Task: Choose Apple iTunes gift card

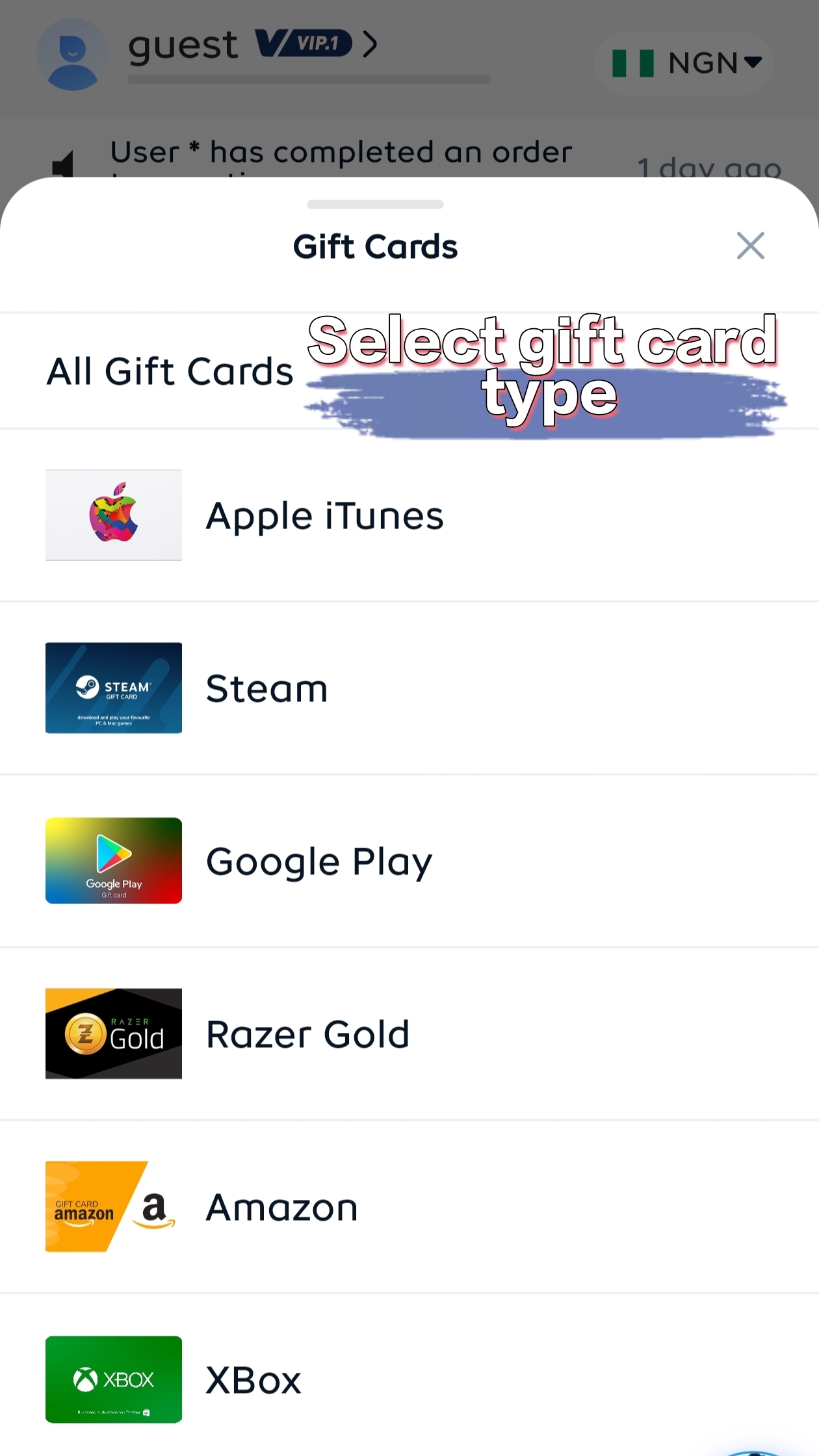Action: point(324,516)
